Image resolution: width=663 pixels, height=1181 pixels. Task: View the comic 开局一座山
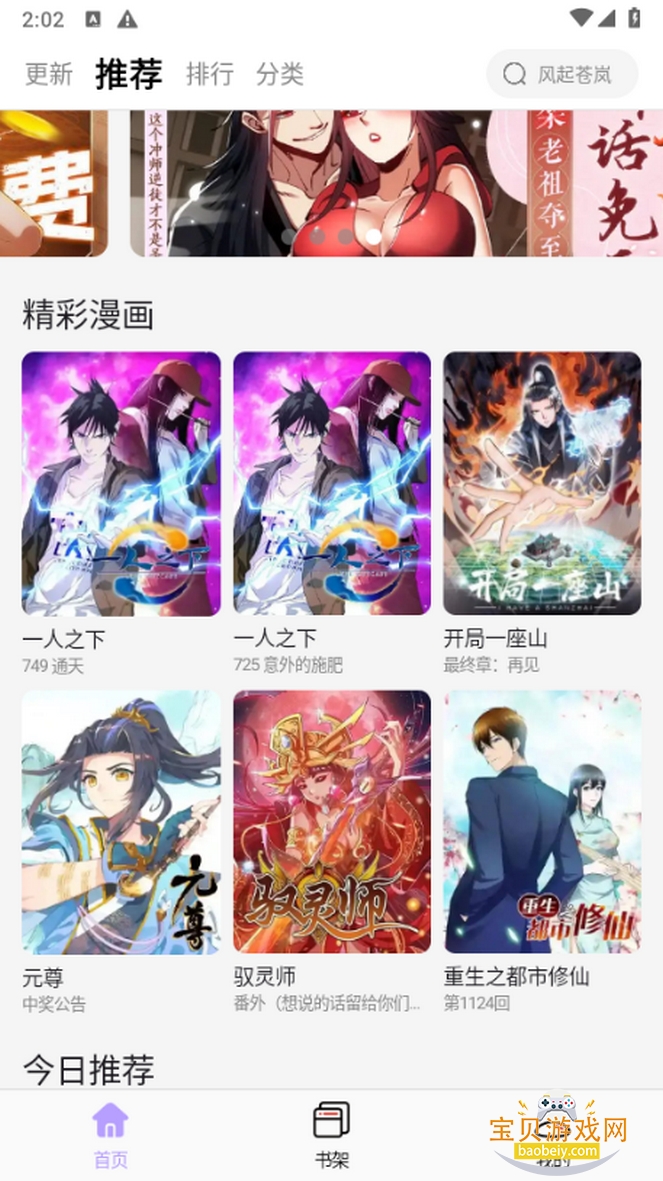tap(542, 483)
